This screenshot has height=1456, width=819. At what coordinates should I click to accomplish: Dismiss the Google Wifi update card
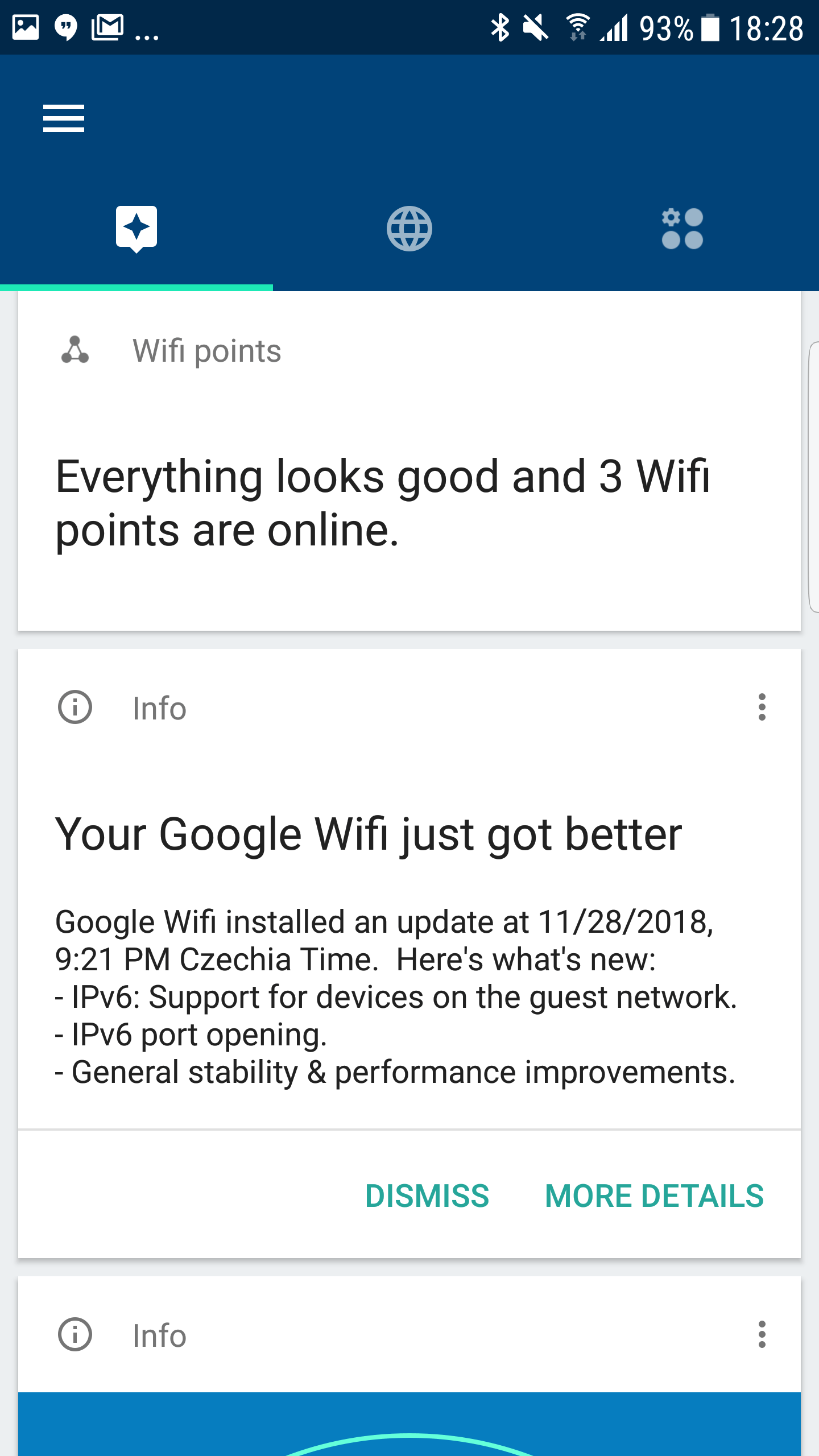point(427,1196)
